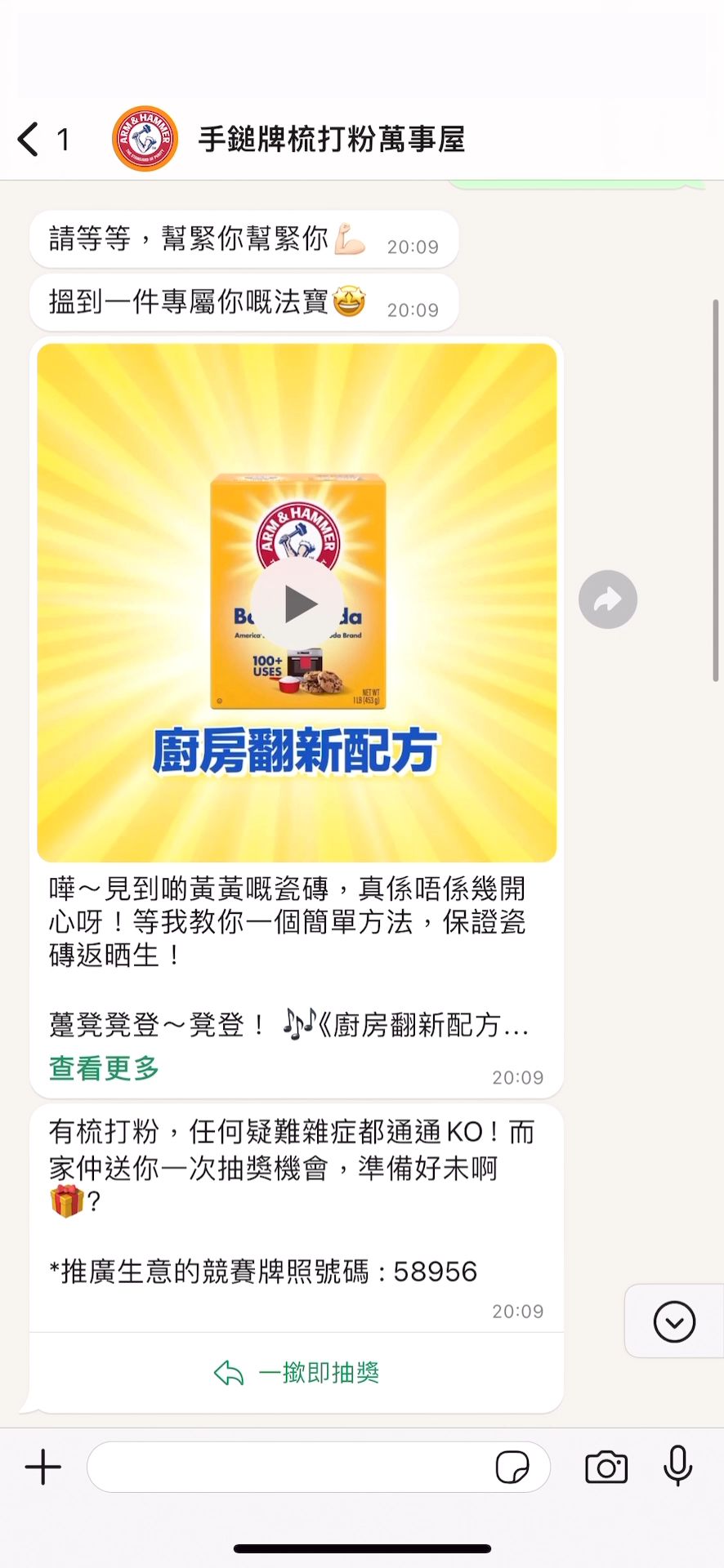Forward the video message
Screen dimensions: 724x1568
click(607, 600)
